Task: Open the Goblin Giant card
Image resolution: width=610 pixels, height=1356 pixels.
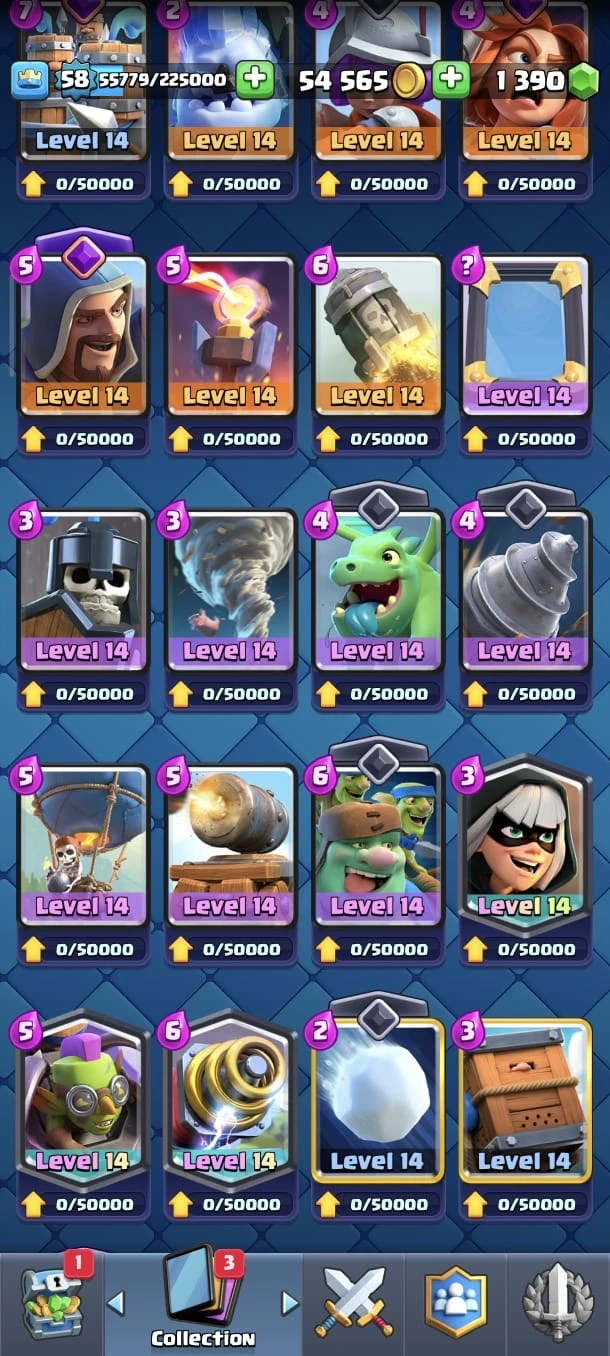Action: coord(377,845)
